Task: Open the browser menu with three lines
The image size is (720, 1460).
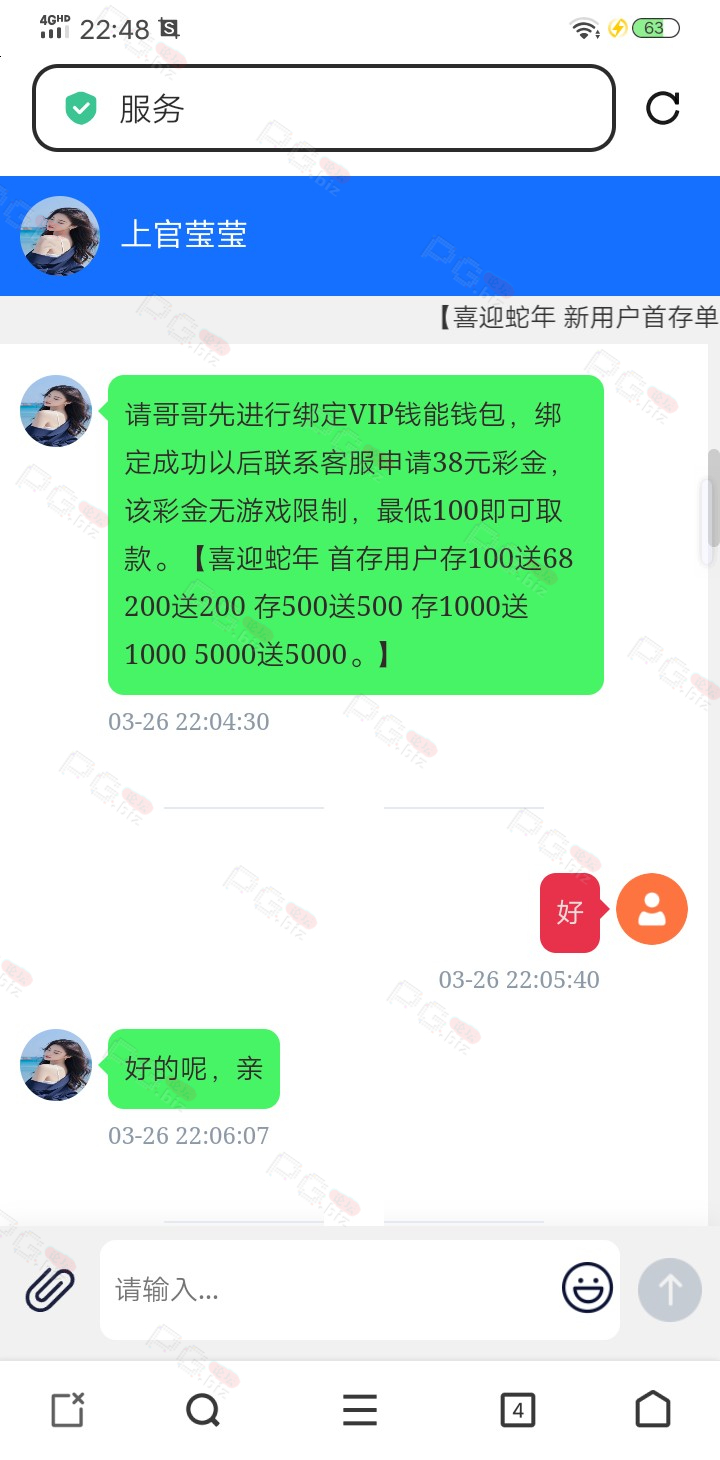Action: pyautogui.click(x=360, y=1410)
